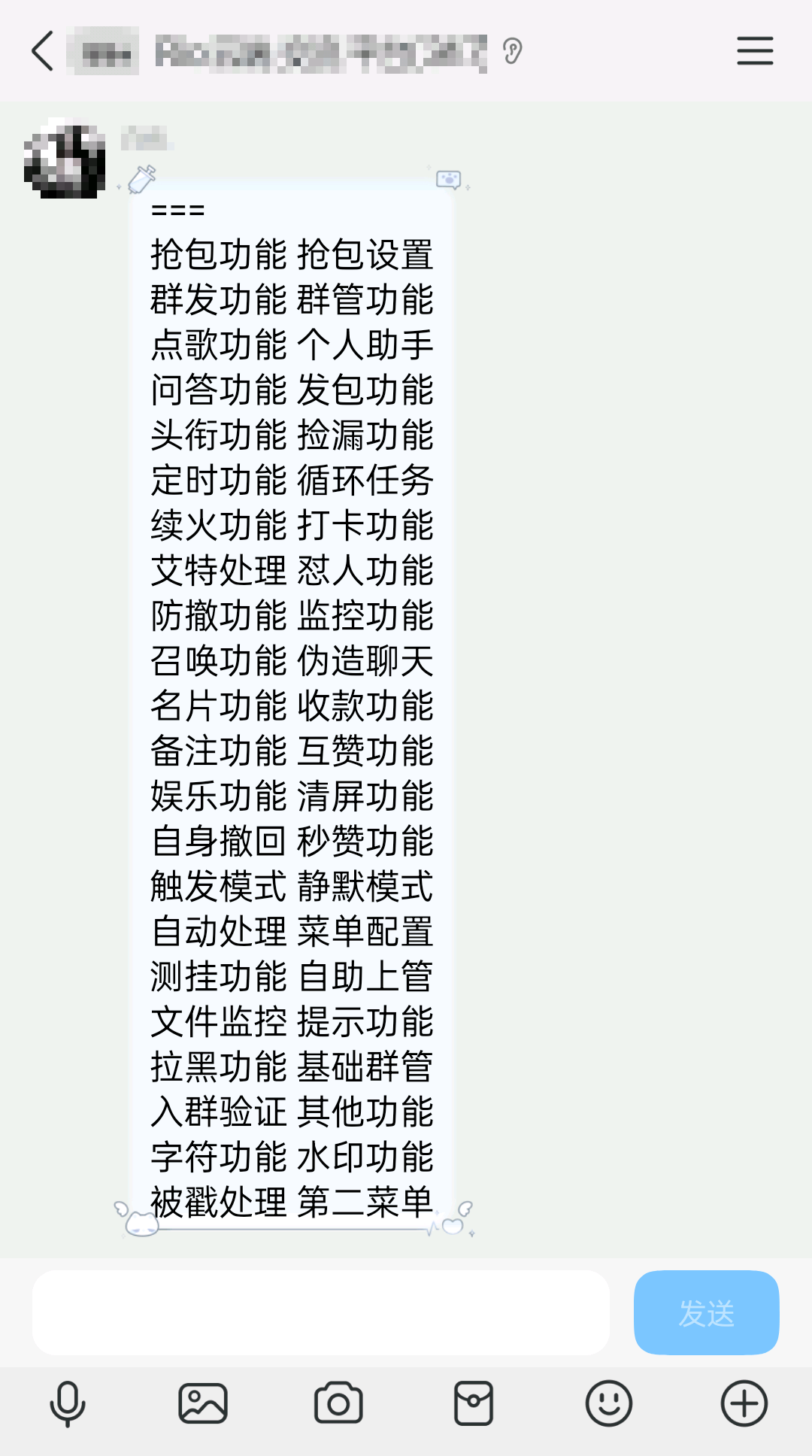
Task: Open the camera to take a photo
Action: pyautogui.click(x=338, y=1403)
